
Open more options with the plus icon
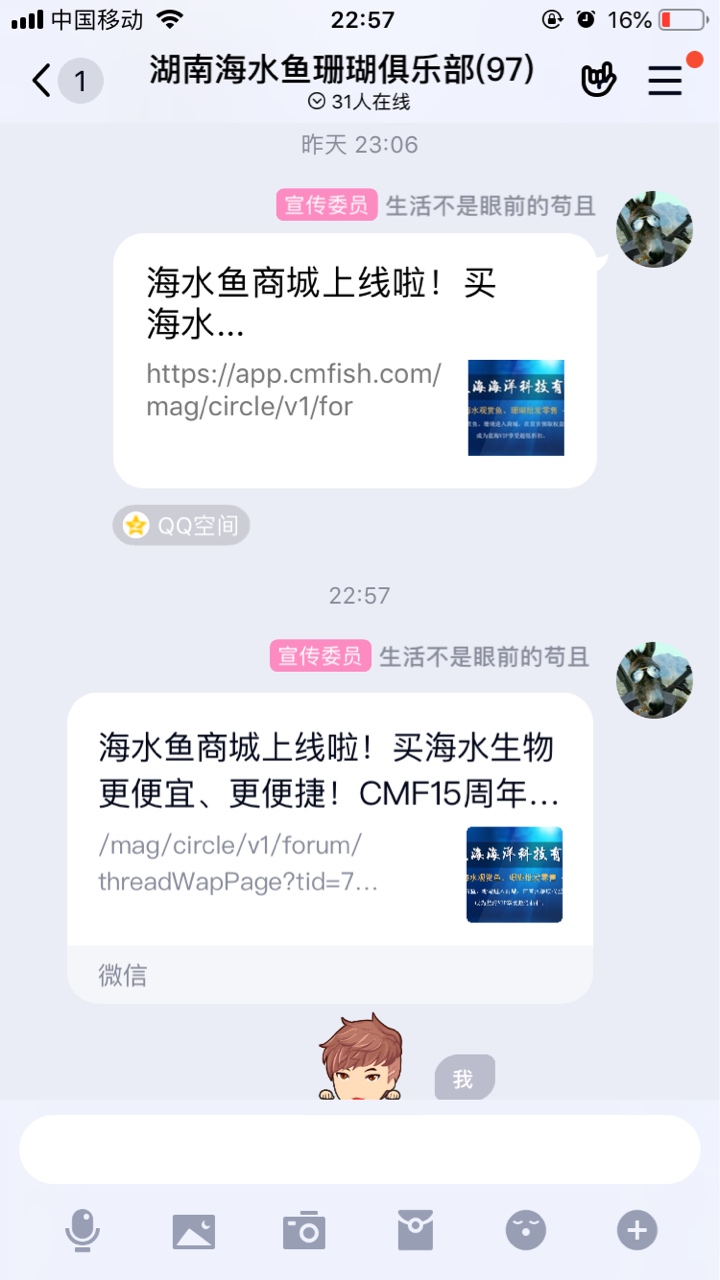point(637,1230)
